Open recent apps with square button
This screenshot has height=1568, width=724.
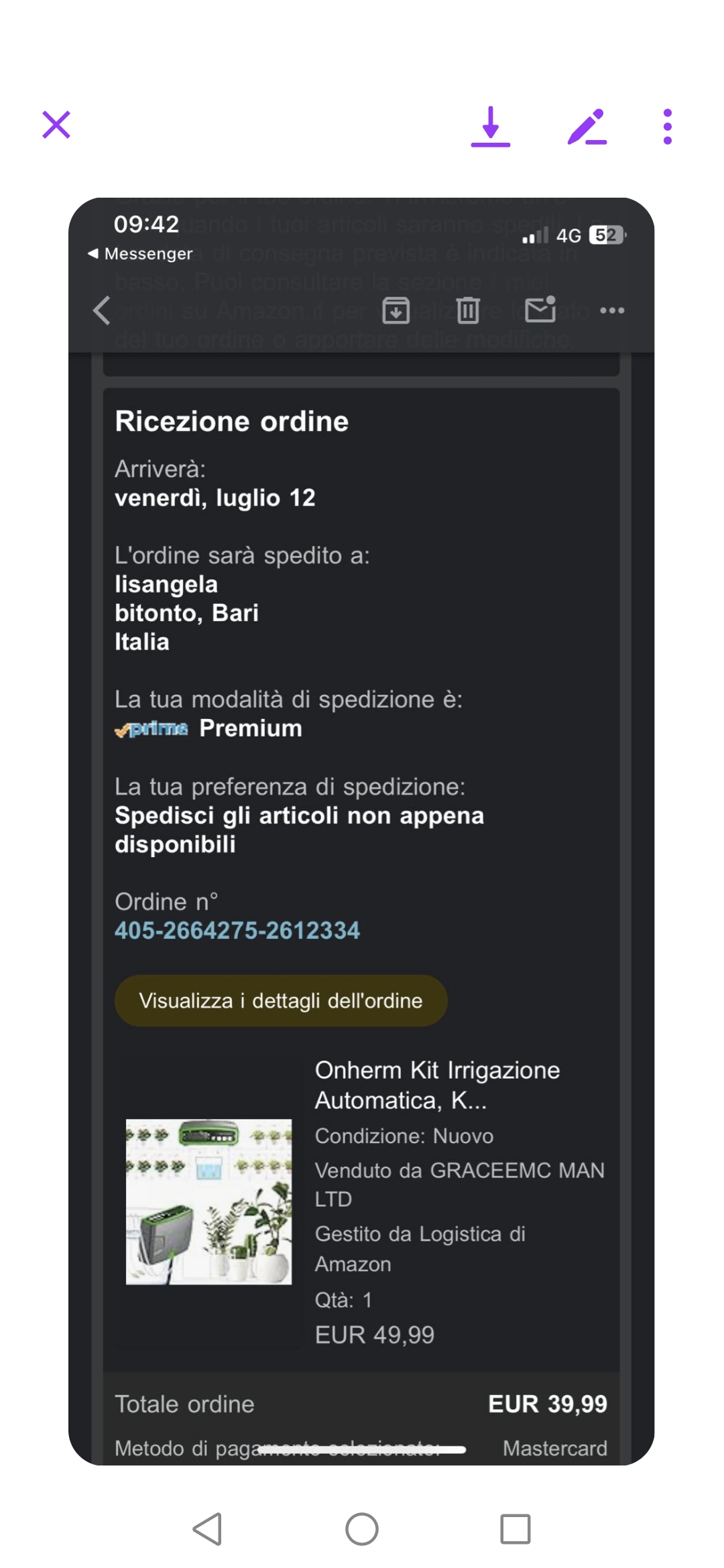tap(515, 1529)
